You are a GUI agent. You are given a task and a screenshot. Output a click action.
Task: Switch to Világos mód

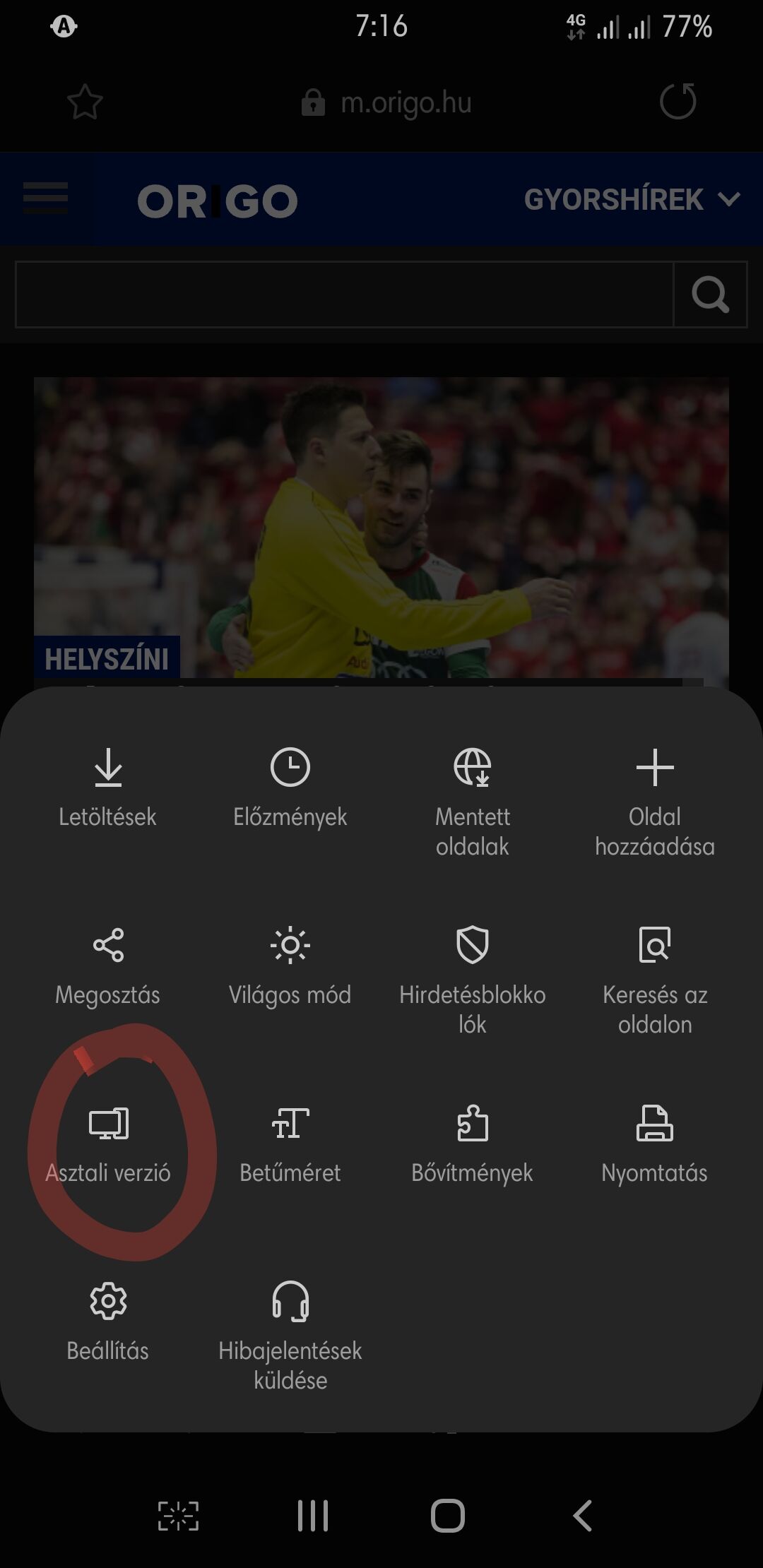(290, 966)
